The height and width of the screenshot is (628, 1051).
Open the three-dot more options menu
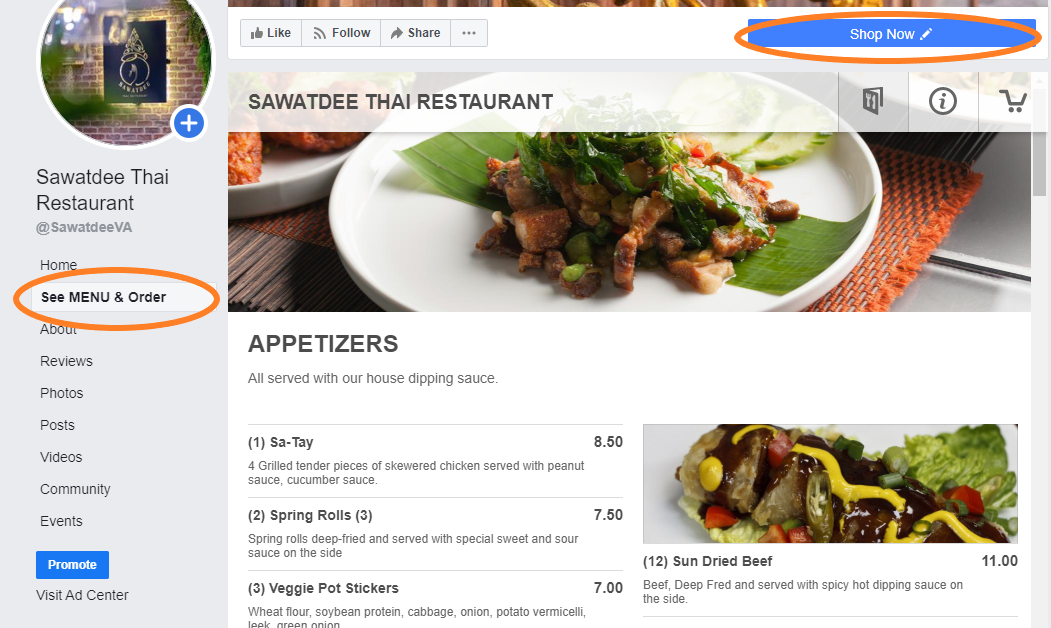point(469,33)
